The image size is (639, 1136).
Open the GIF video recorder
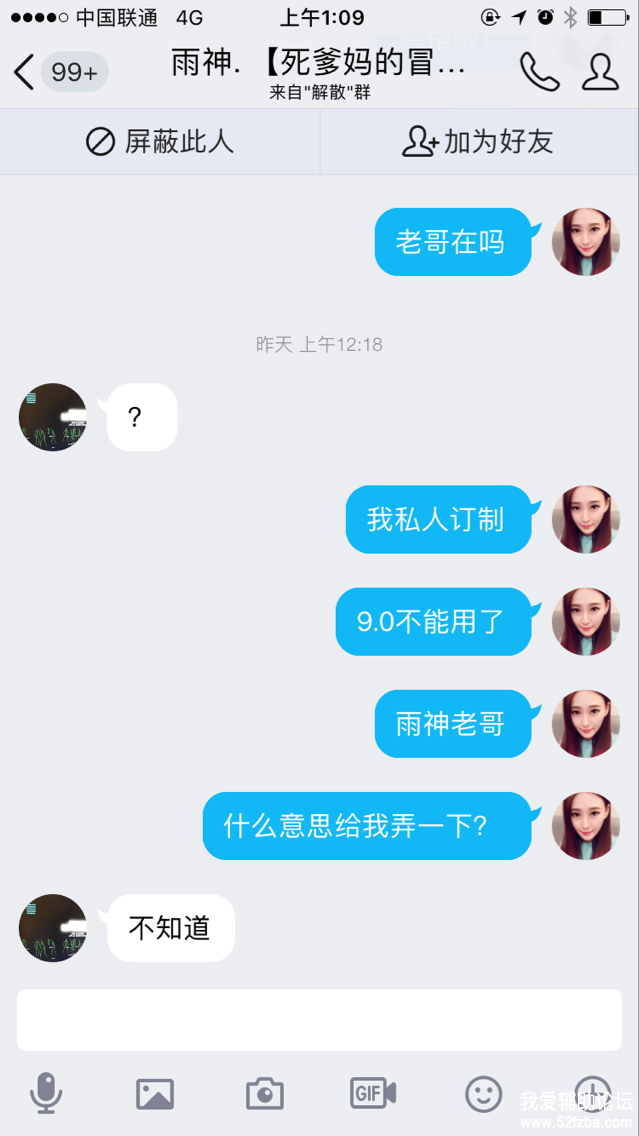373,1093
